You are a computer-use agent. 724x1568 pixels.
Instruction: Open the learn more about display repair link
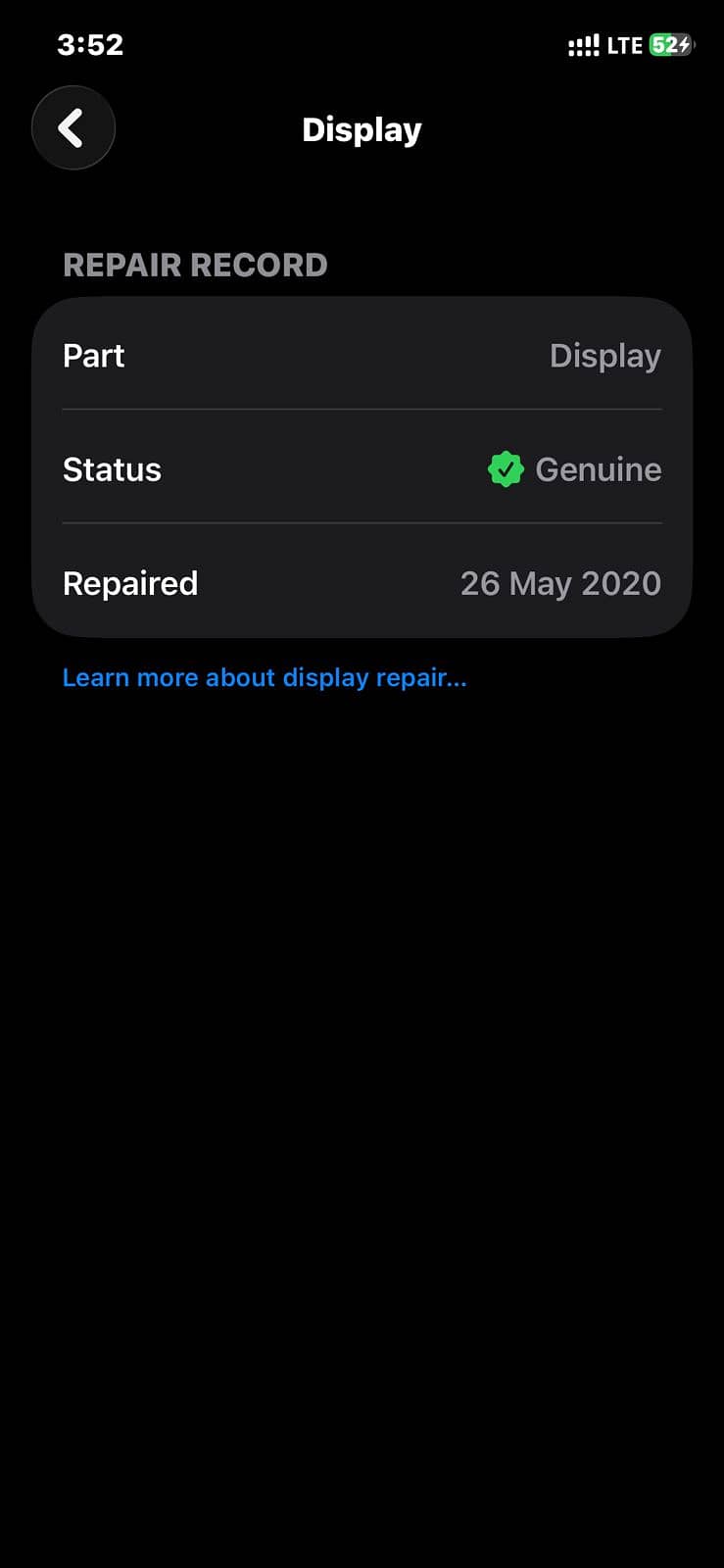[265, 677]
